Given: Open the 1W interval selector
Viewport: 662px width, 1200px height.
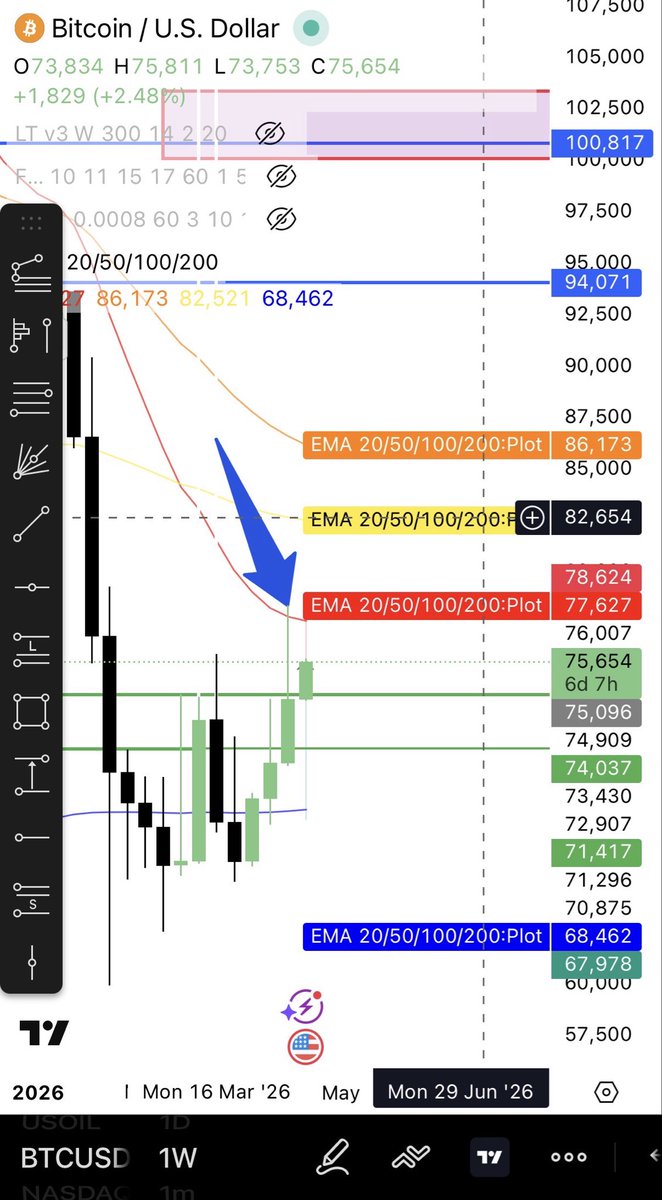Looking at the screenshot, I should coord(178,1158).
